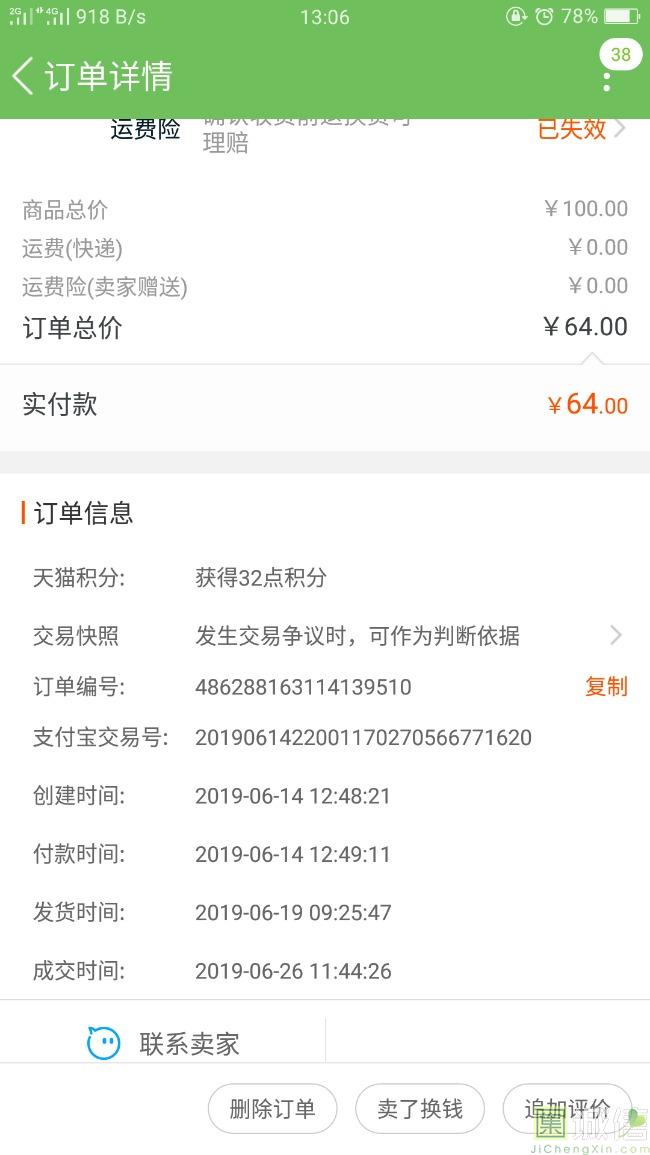Contact the seller via 联系卖家
Image resolution: width=650 pixels, height=1155 pixels.
(165, 1044)
